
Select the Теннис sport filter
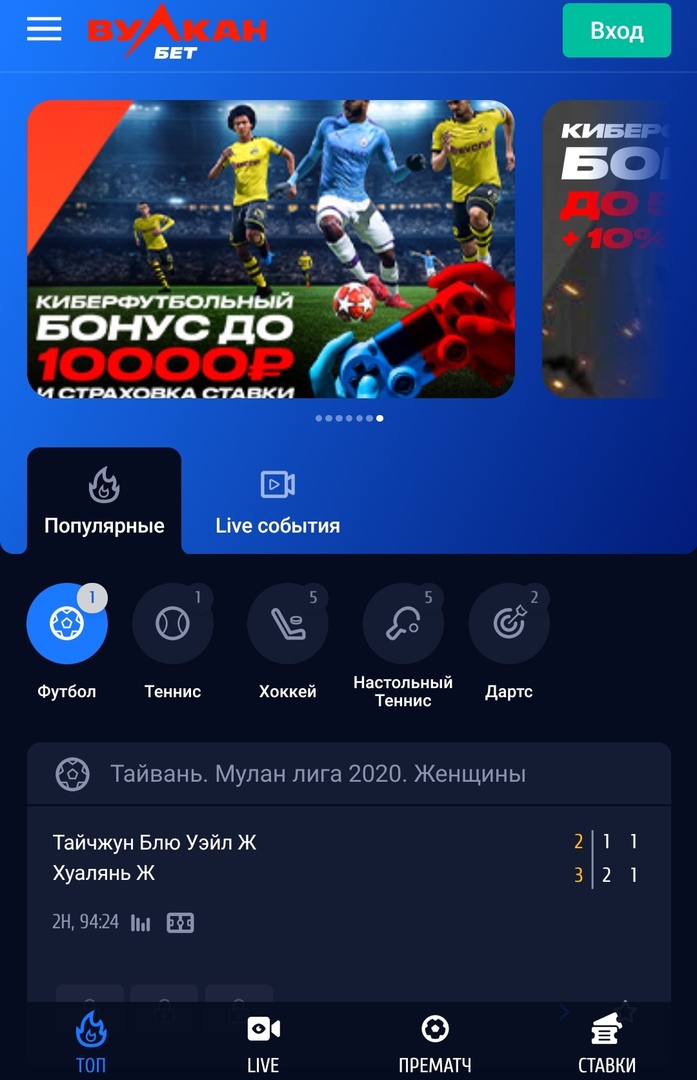coord(172,624)
